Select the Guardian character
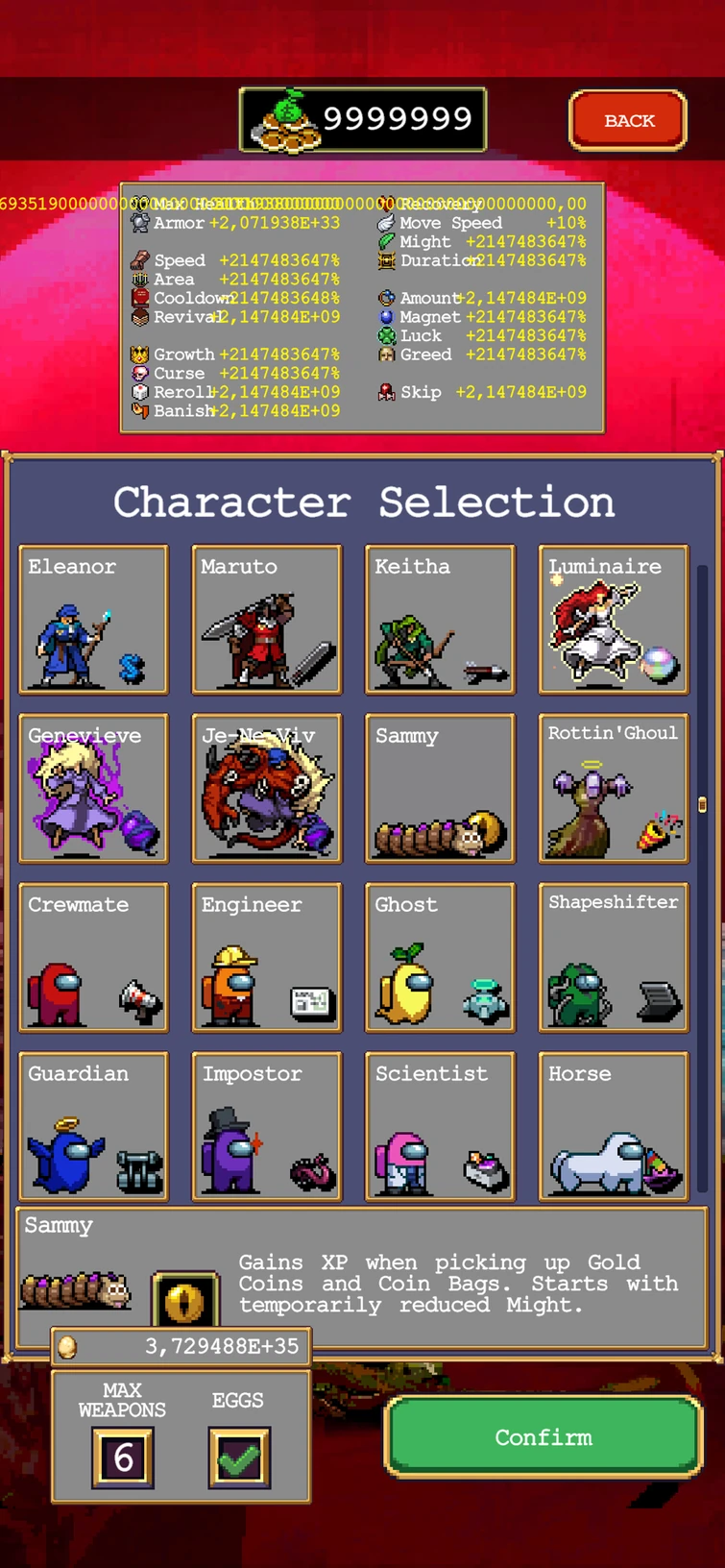The height and width of the screenshot is (1568, 725). tap(93, 1126)
